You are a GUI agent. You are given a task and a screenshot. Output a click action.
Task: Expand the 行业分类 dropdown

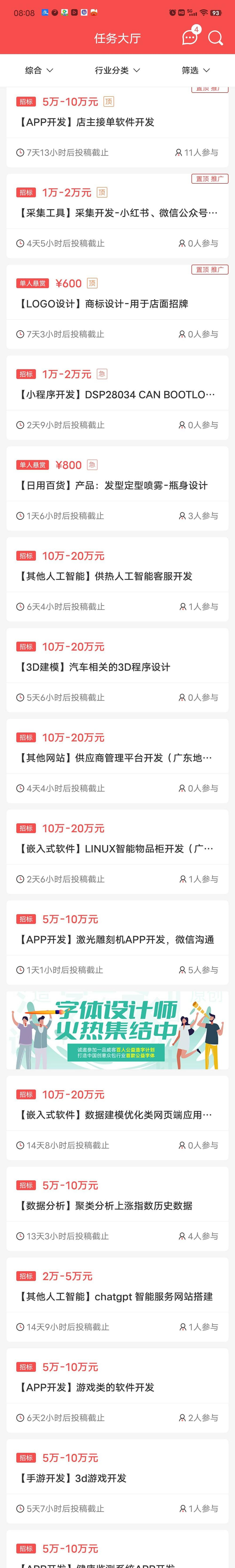coord(117,71)
